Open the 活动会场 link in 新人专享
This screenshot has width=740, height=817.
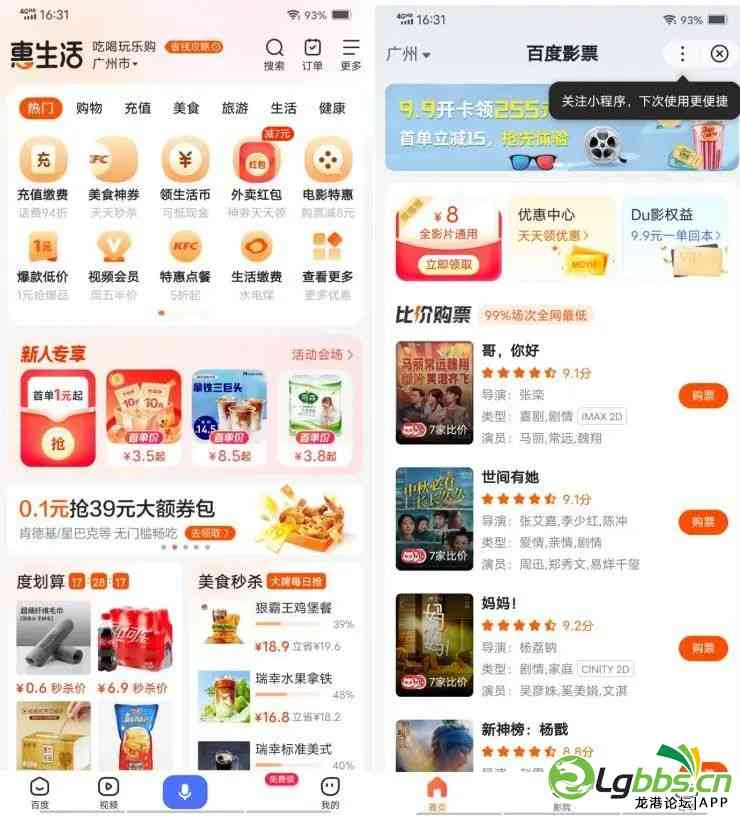pos(322,354)
